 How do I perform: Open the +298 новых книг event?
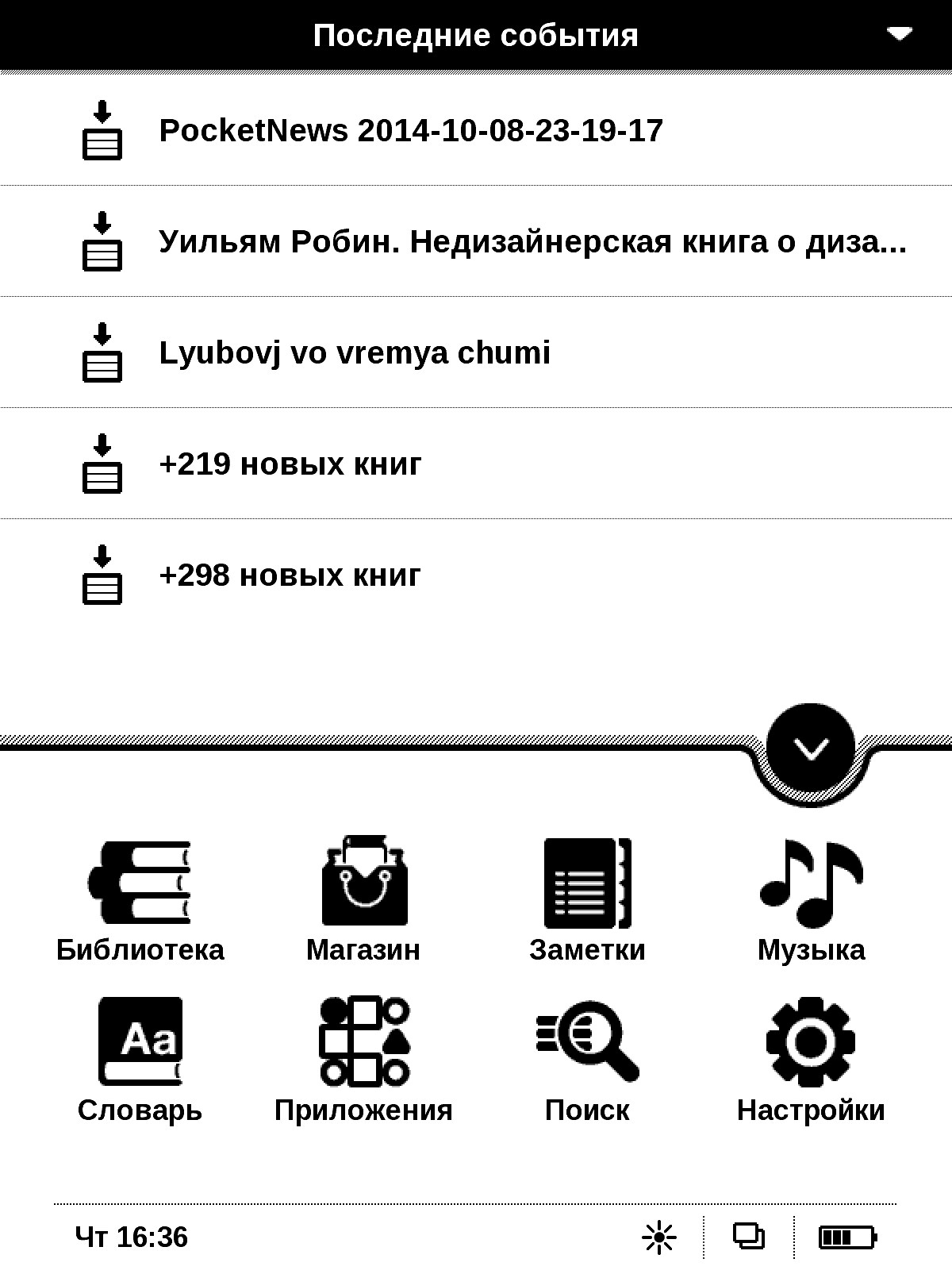point(290,575)
